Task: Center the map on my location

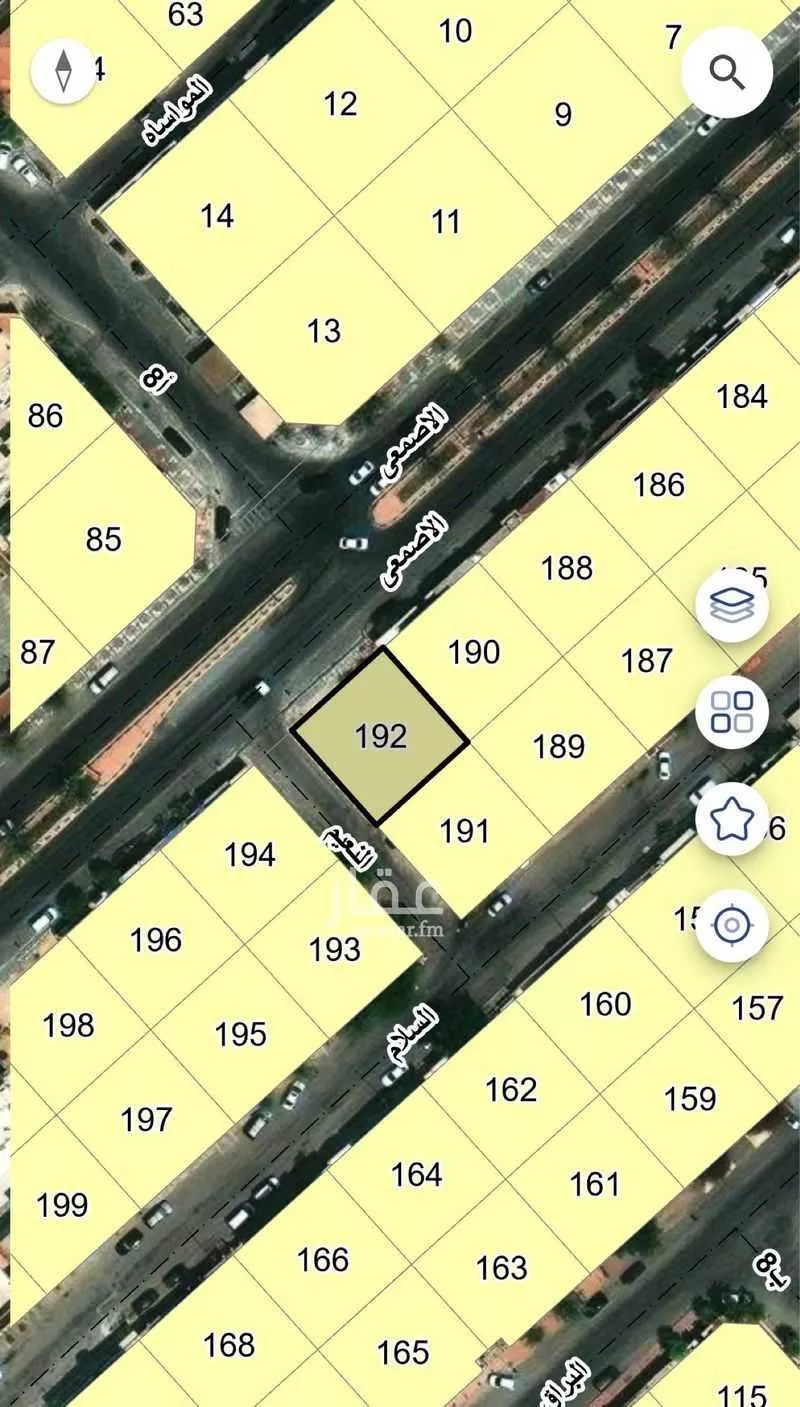Action: coord(732,926)
